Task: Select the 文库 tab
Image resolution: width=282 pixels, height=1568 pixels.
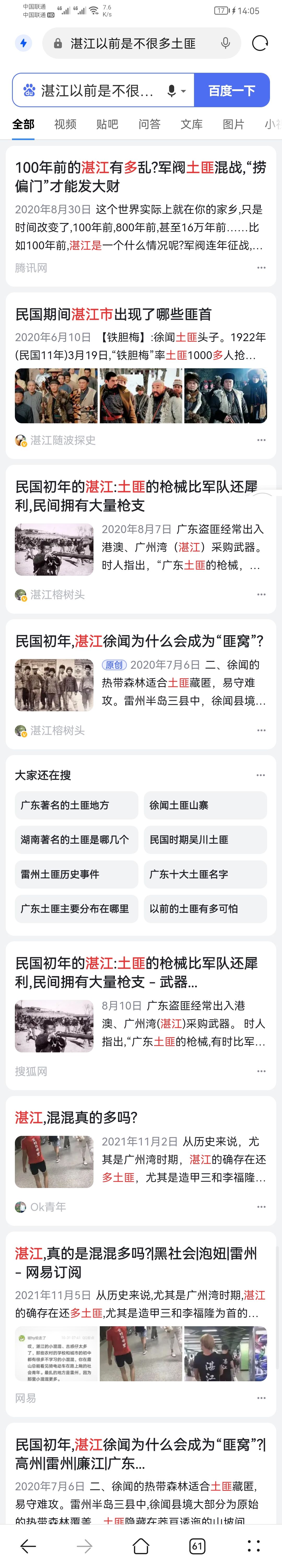Action: (191, 124)
